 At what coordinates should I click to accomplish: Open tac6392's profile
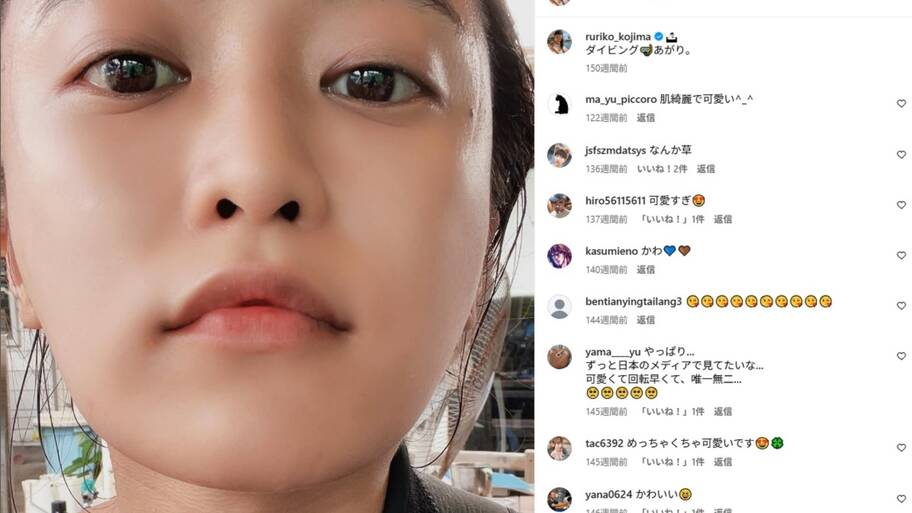tap(604, 443)
